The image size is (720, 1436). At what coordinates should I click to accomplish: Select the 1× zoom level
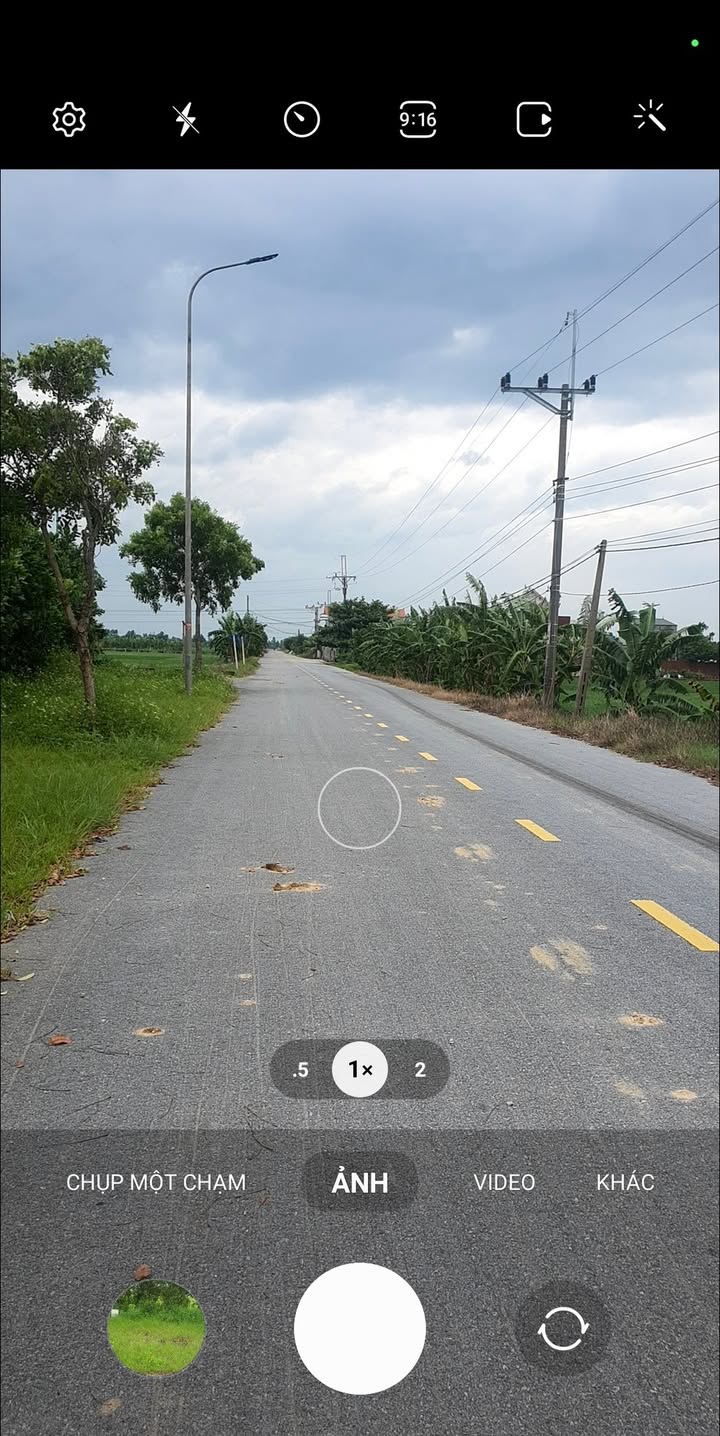click(360, 1070)
